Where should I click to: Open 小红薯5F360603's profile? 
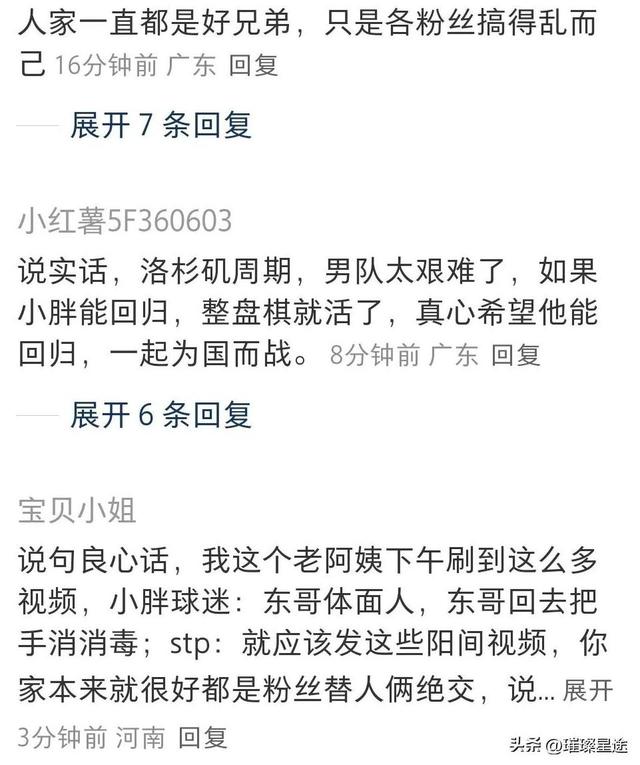125,221
